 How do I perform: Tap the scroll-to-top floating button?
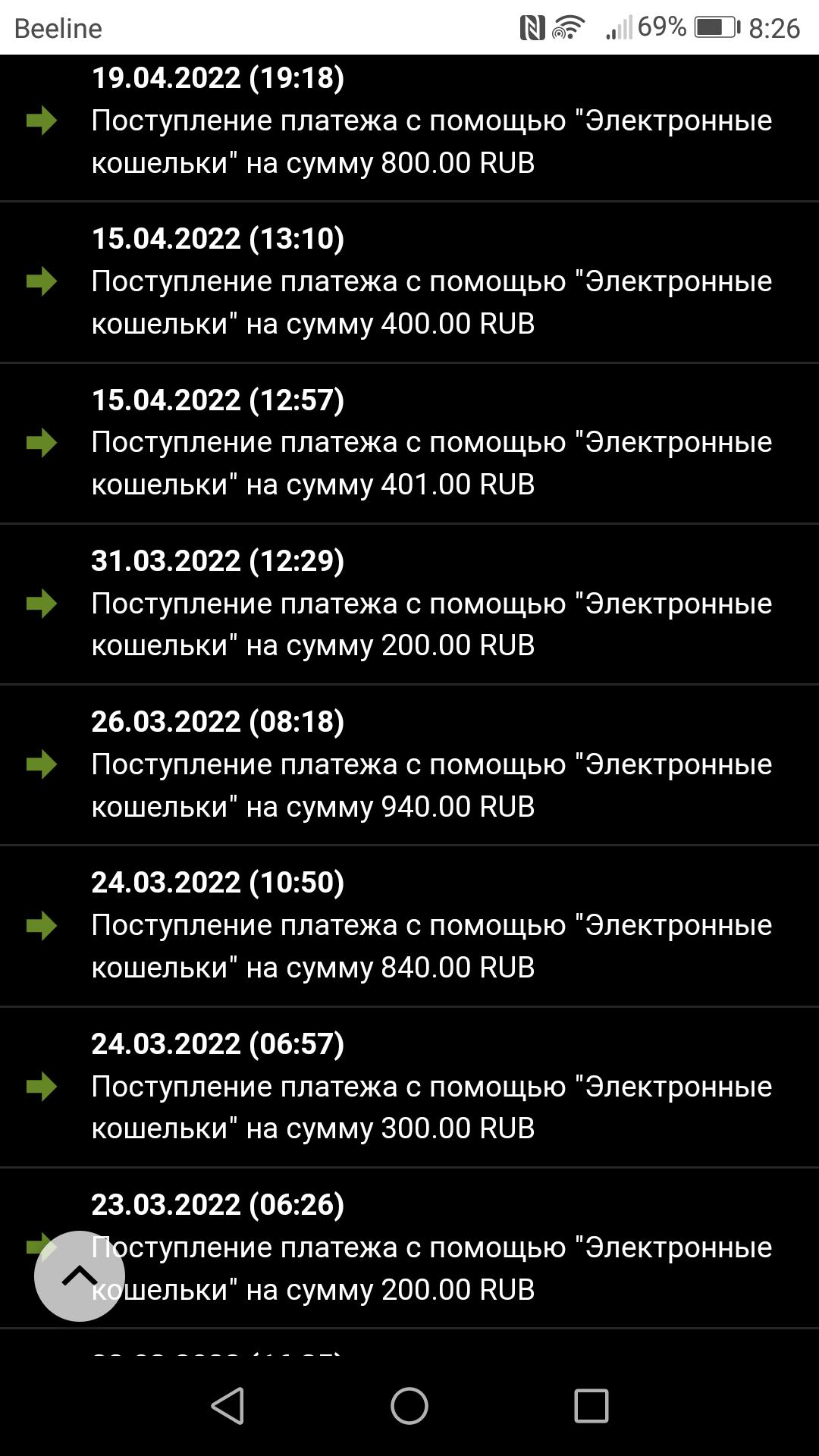click(80, 1276)
